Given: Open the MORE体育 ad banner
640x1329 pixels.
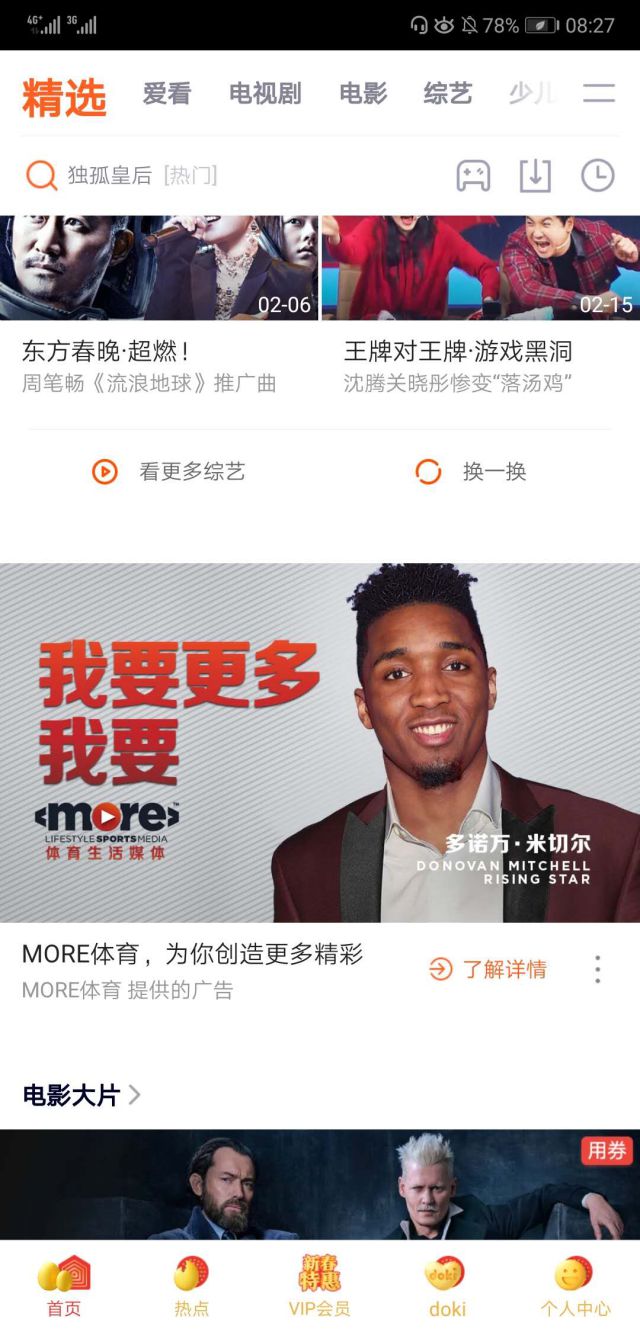Looking at the screenshot, I should click(320, 742).
